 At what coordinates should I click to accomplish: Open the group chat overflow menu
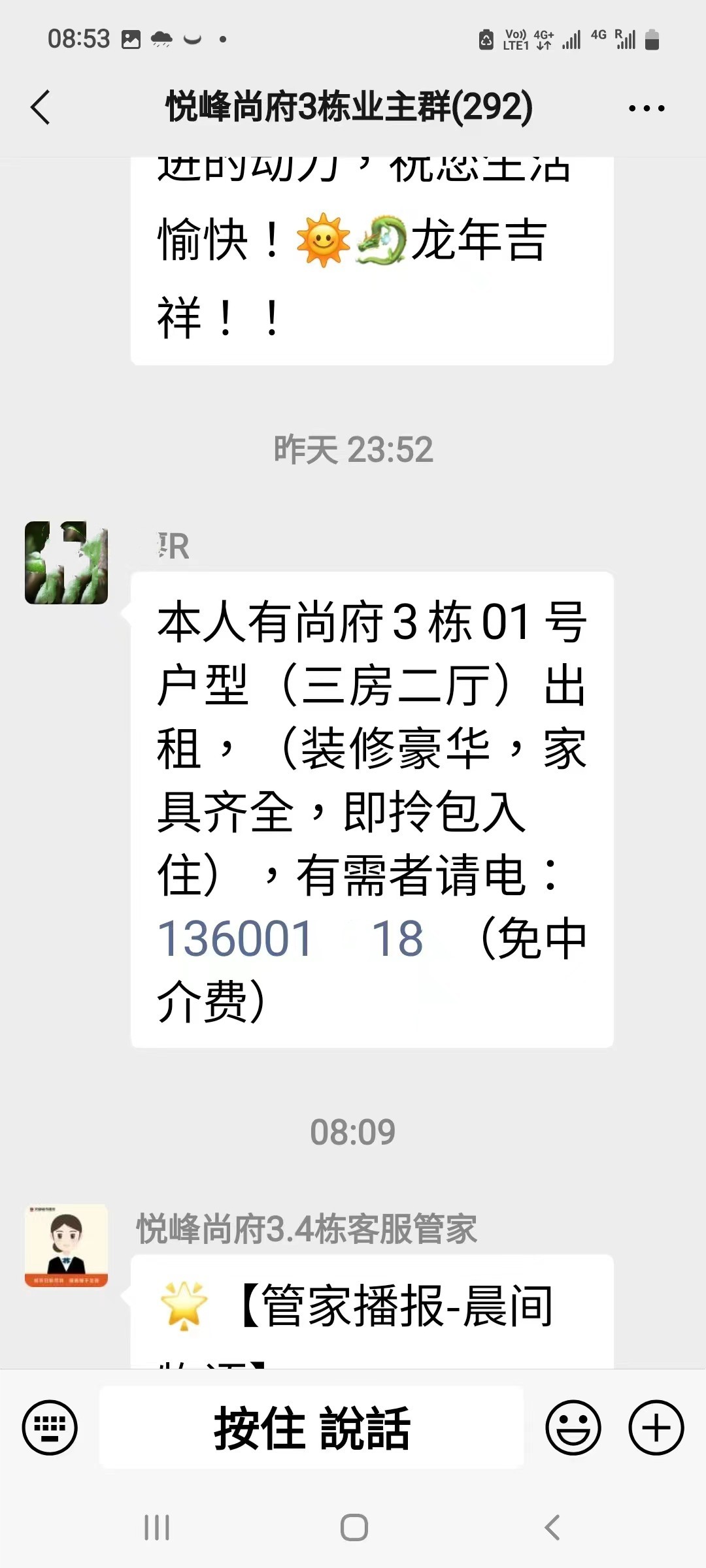pos(646,108)
